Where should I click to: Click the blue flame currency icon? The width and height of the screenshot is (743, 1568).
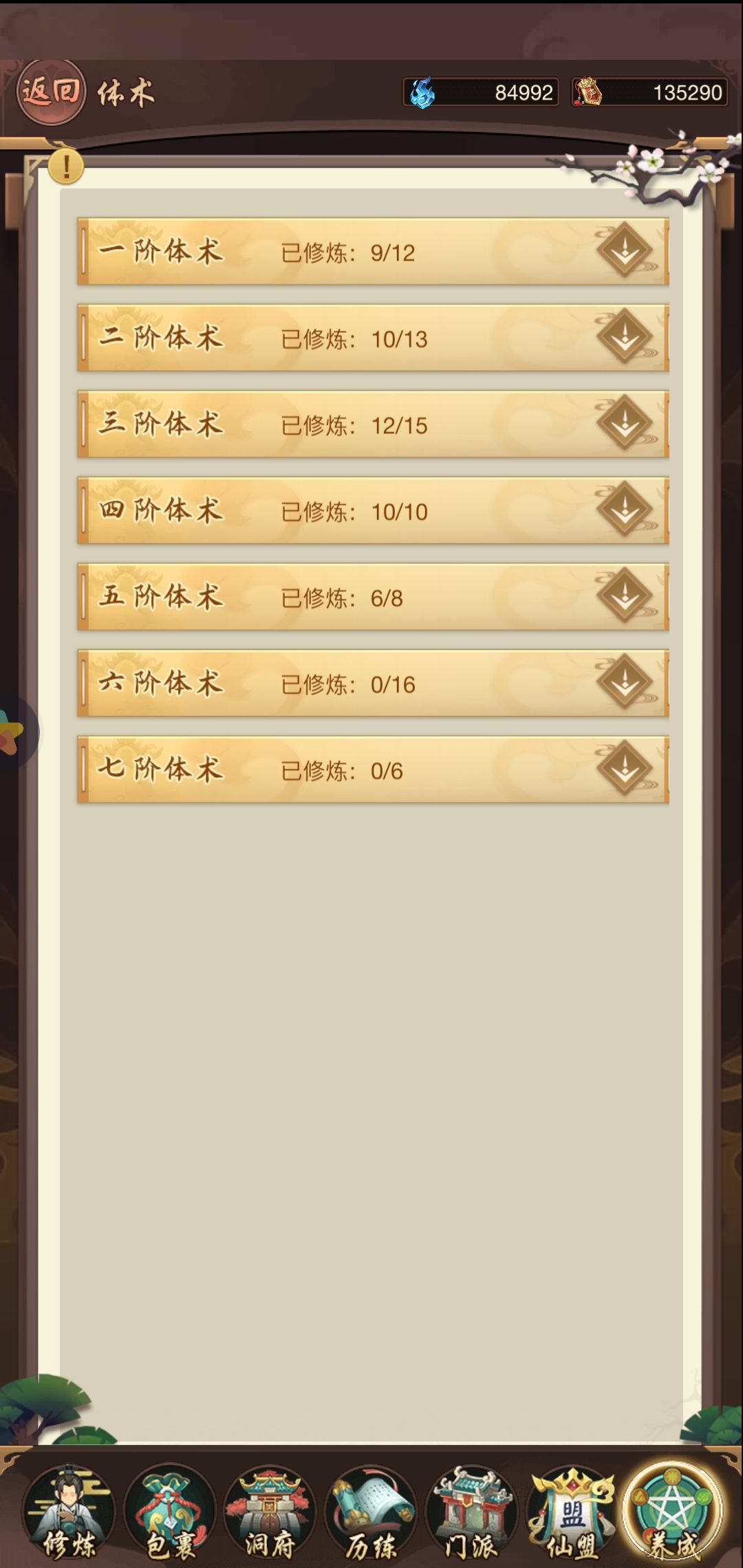pyautogui.click(x=421, y=93)
